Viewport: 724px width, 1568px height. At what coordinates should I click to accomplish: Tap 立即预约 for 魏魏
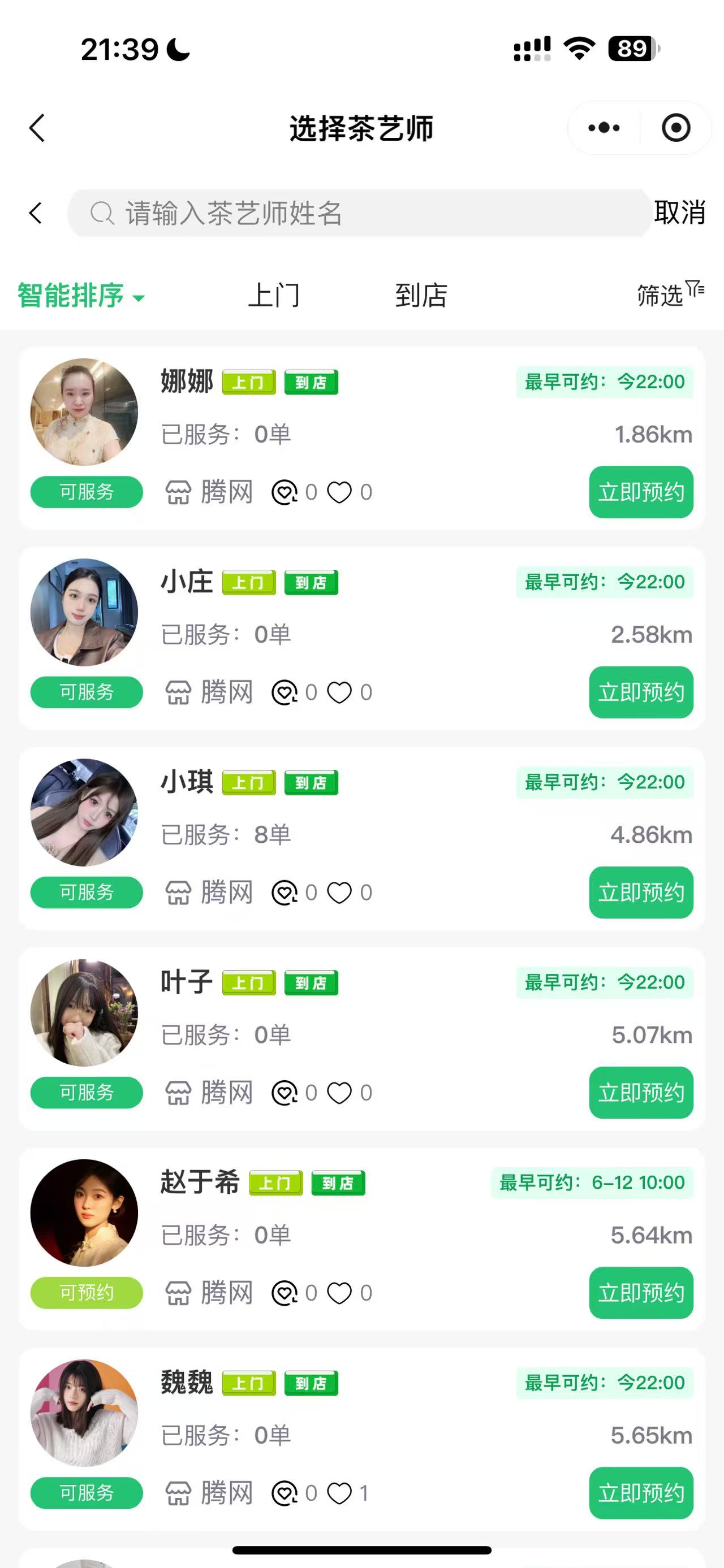641,1493
